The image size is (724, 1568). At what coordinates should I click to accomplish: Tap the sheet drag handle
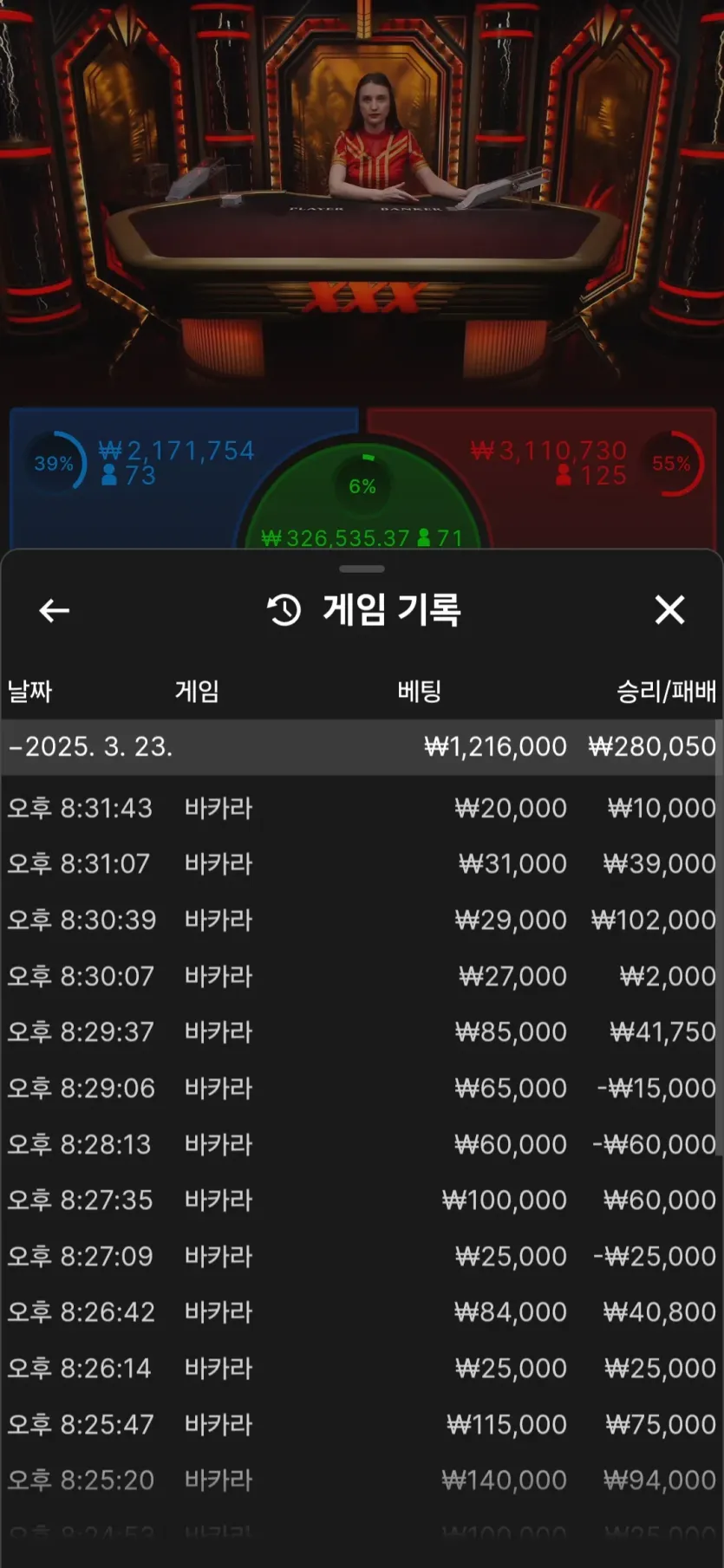click(x=362, y=569)
